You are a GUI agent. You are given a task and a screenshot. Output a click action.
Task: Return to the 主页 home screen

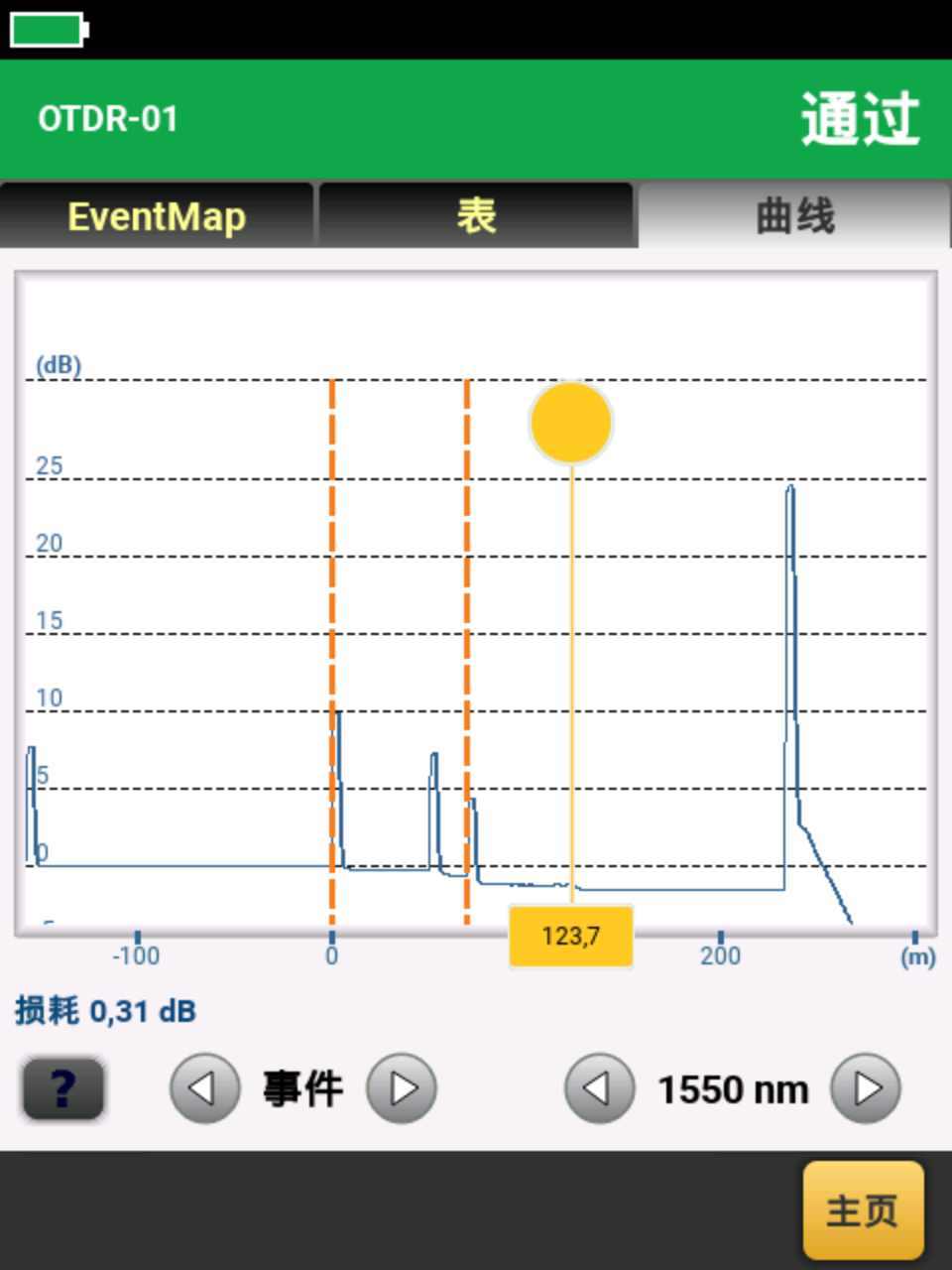coord(863,1210)
